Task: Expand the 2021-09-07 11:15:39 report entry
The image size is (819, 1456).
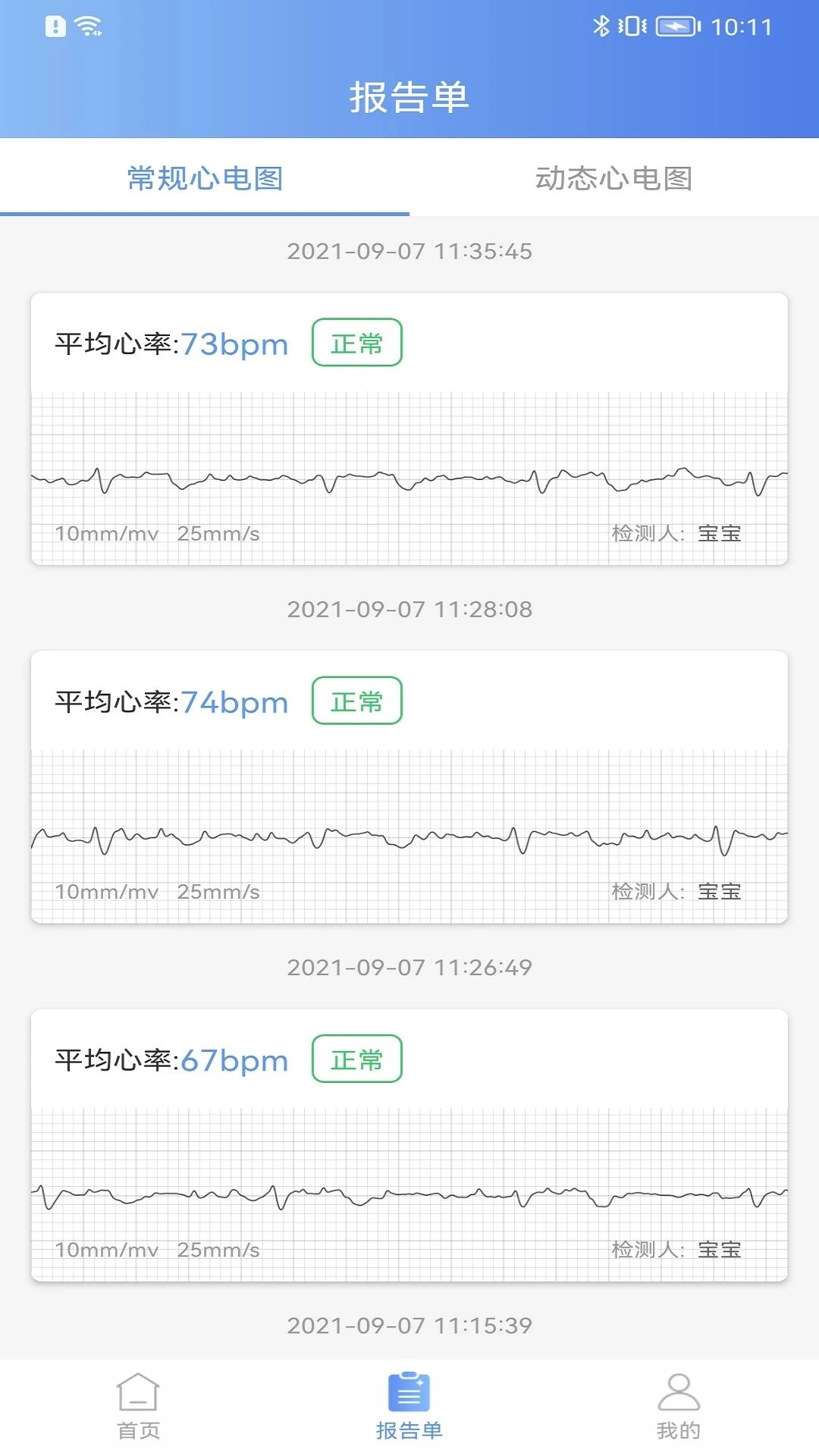Action: tap(409, 1324)
